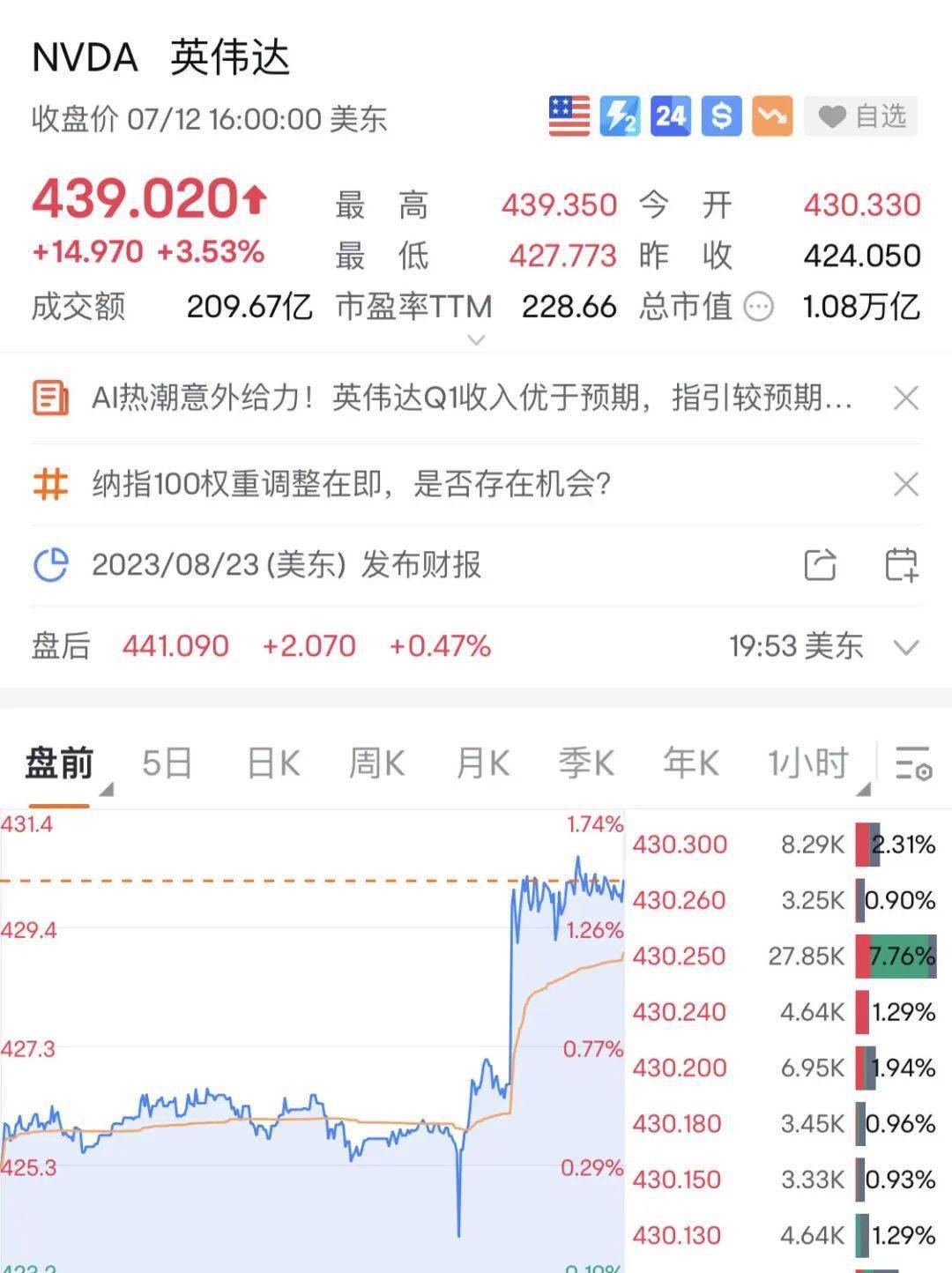The width and height of the screenshot is (952, 1273).
Task: Open 纳指100权重调整在即 topic
Action: click(x=351, y=484)
